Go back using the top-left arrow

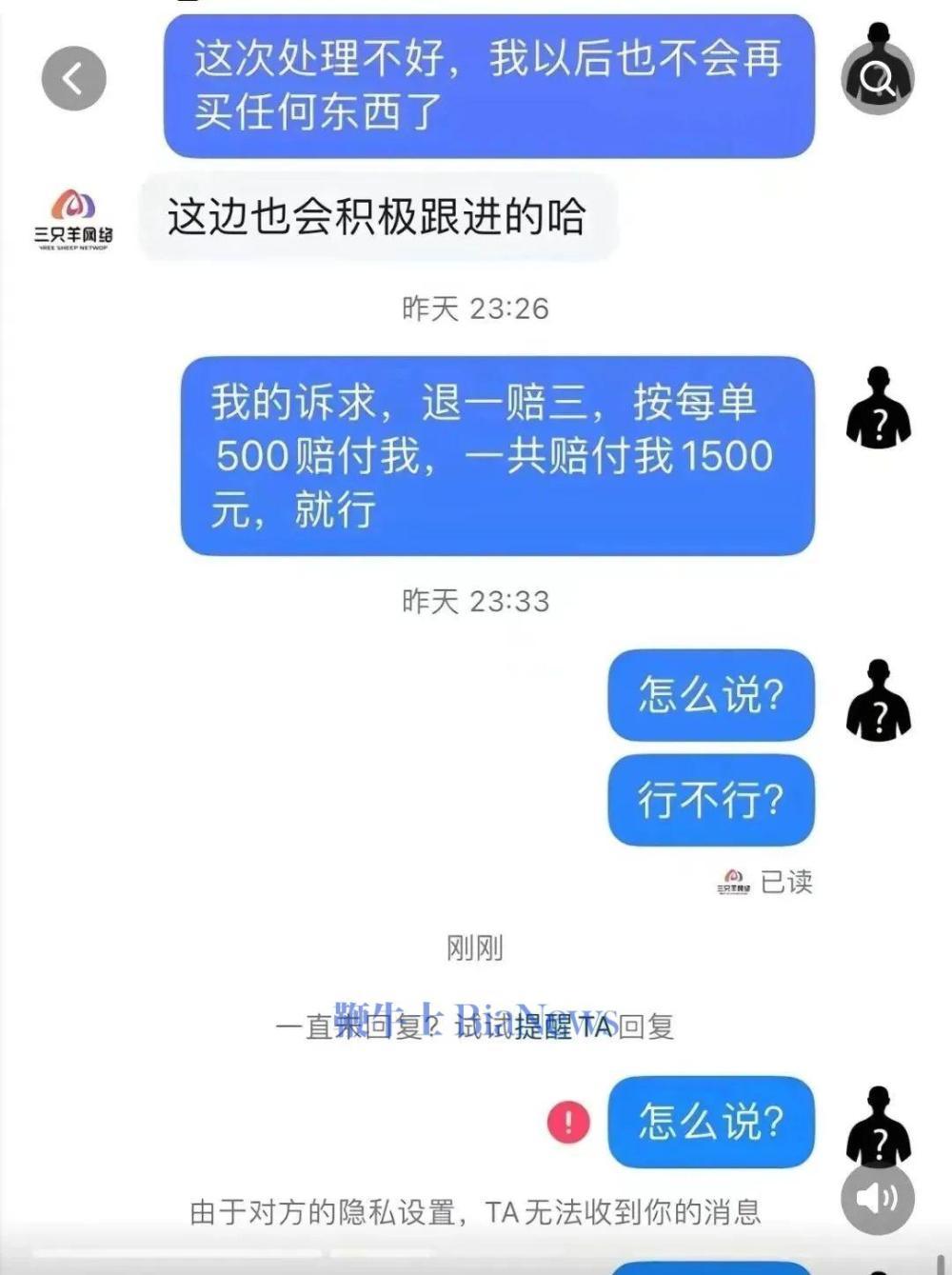pos(73,79)
